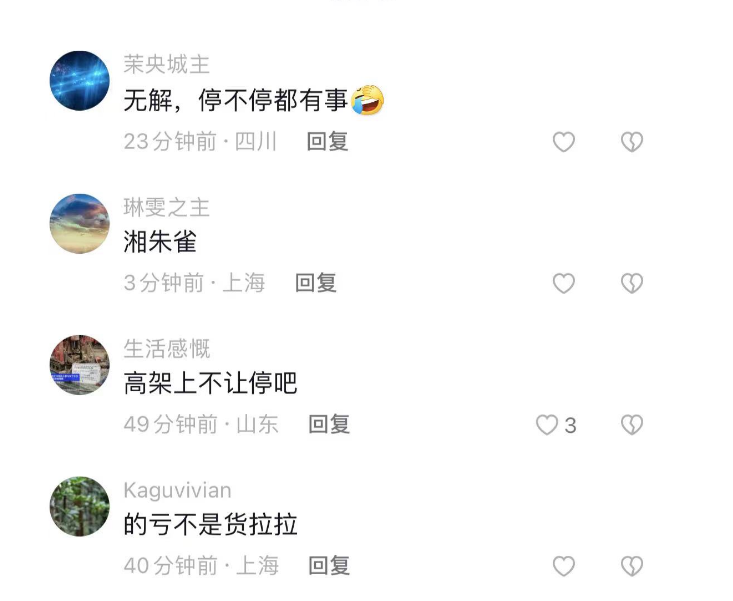Reply to 生活感慨's comment
The width and height of the screenshot is (733, 601).
[x=328, y=425]
